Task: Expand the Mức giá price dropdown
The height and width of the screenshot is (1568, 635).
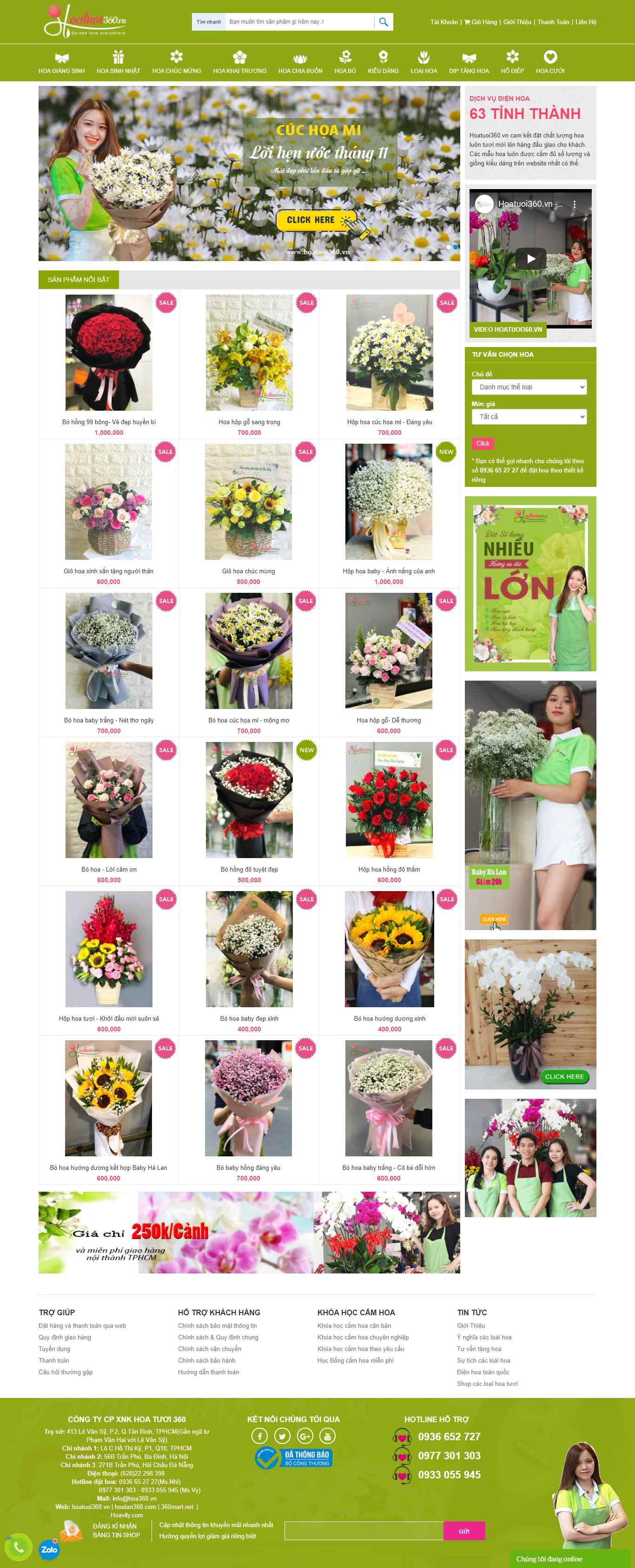Action: tap(529, 417)
